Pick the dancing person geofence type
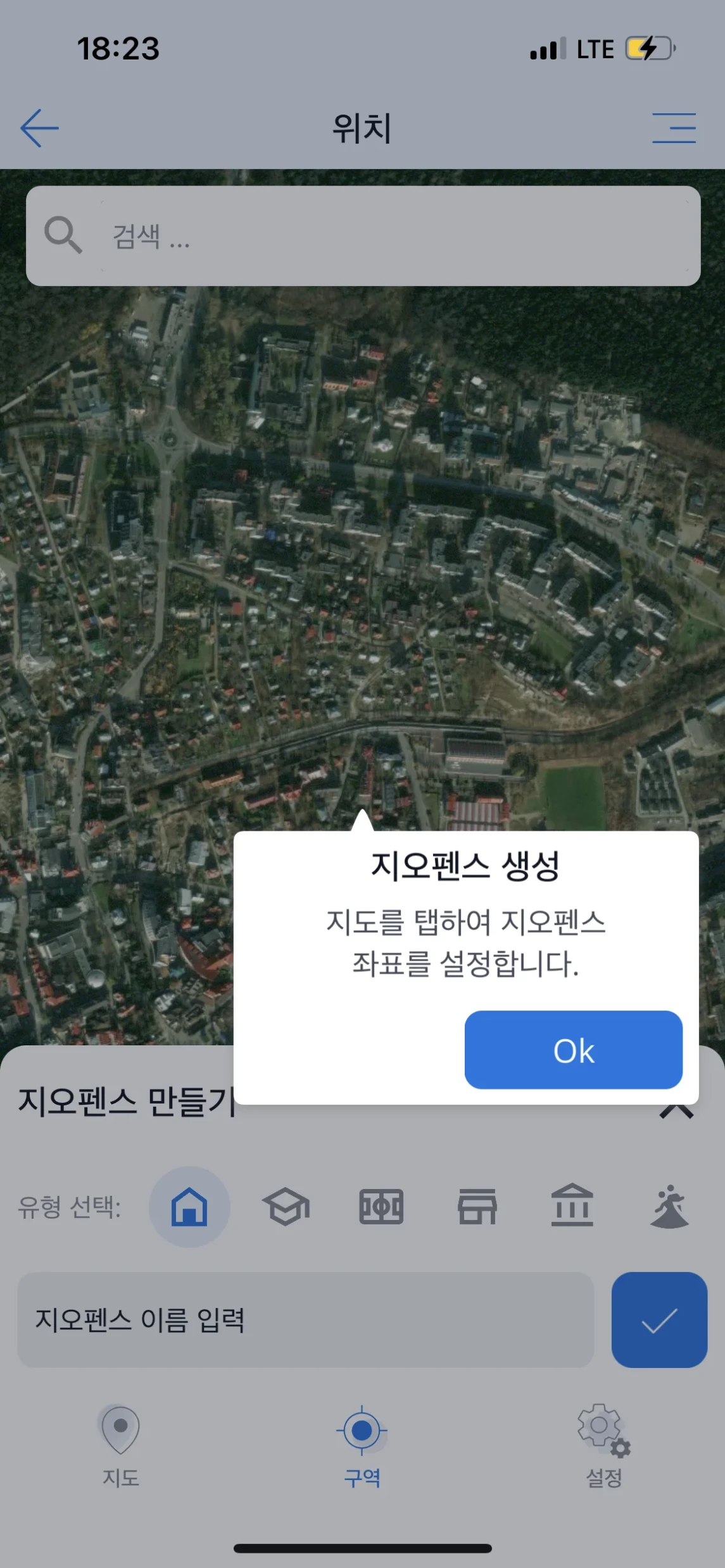725x1568 pixels. coord(669,1207)
